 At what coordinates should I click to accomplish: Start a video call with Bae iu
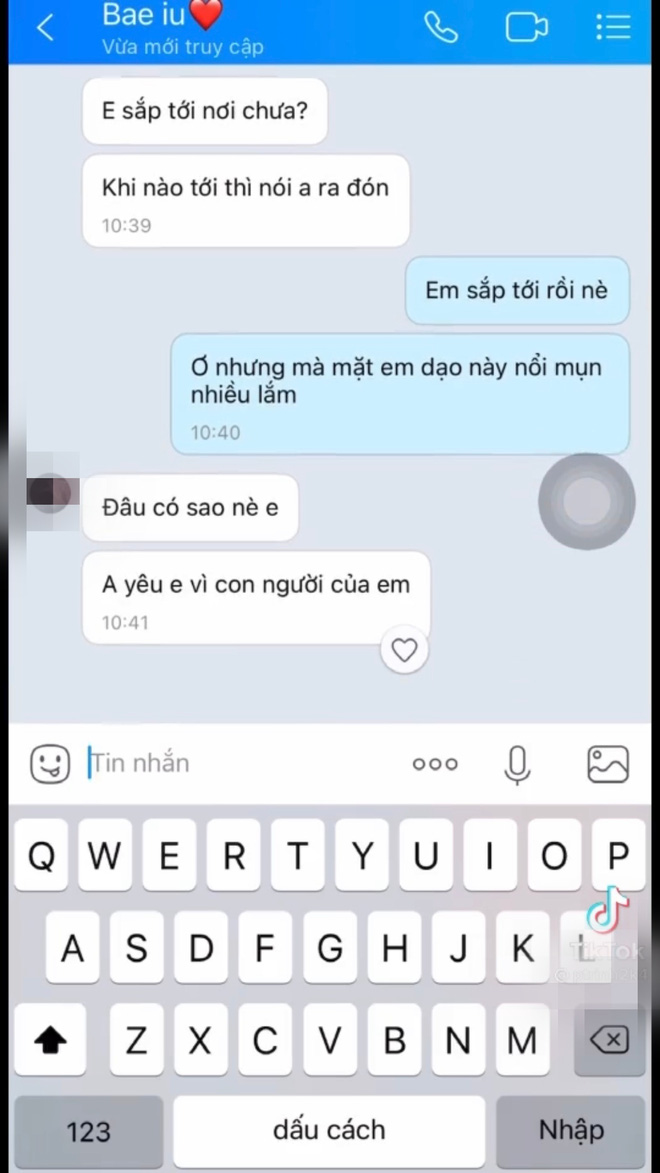point(526,27)
